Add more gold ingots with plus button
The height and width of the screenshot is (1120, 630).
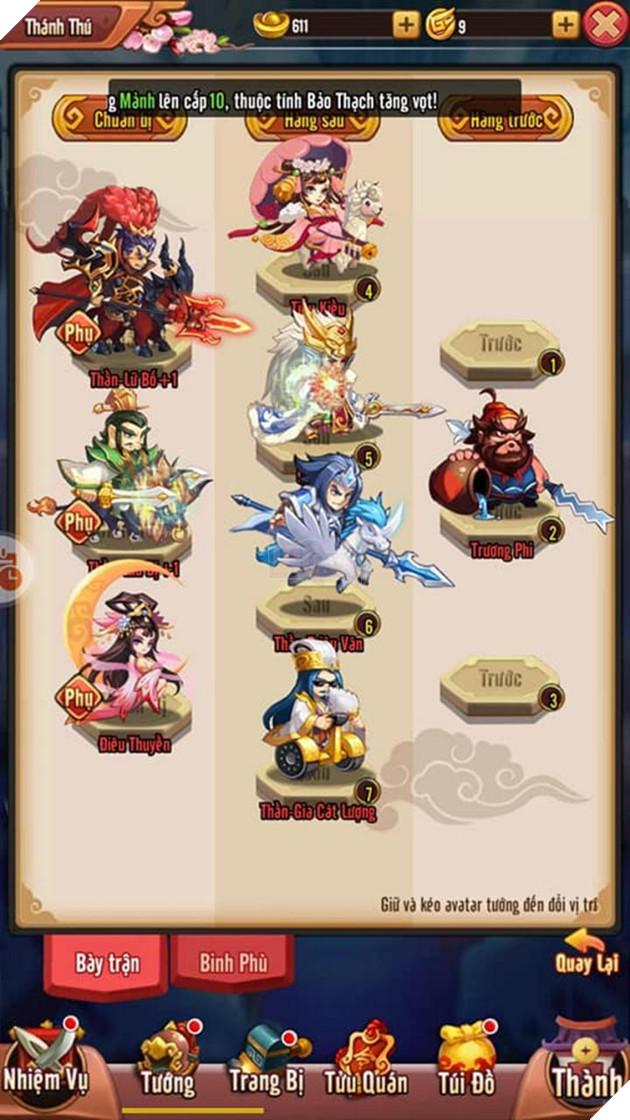pyautogui.click(x=405, y=25)
